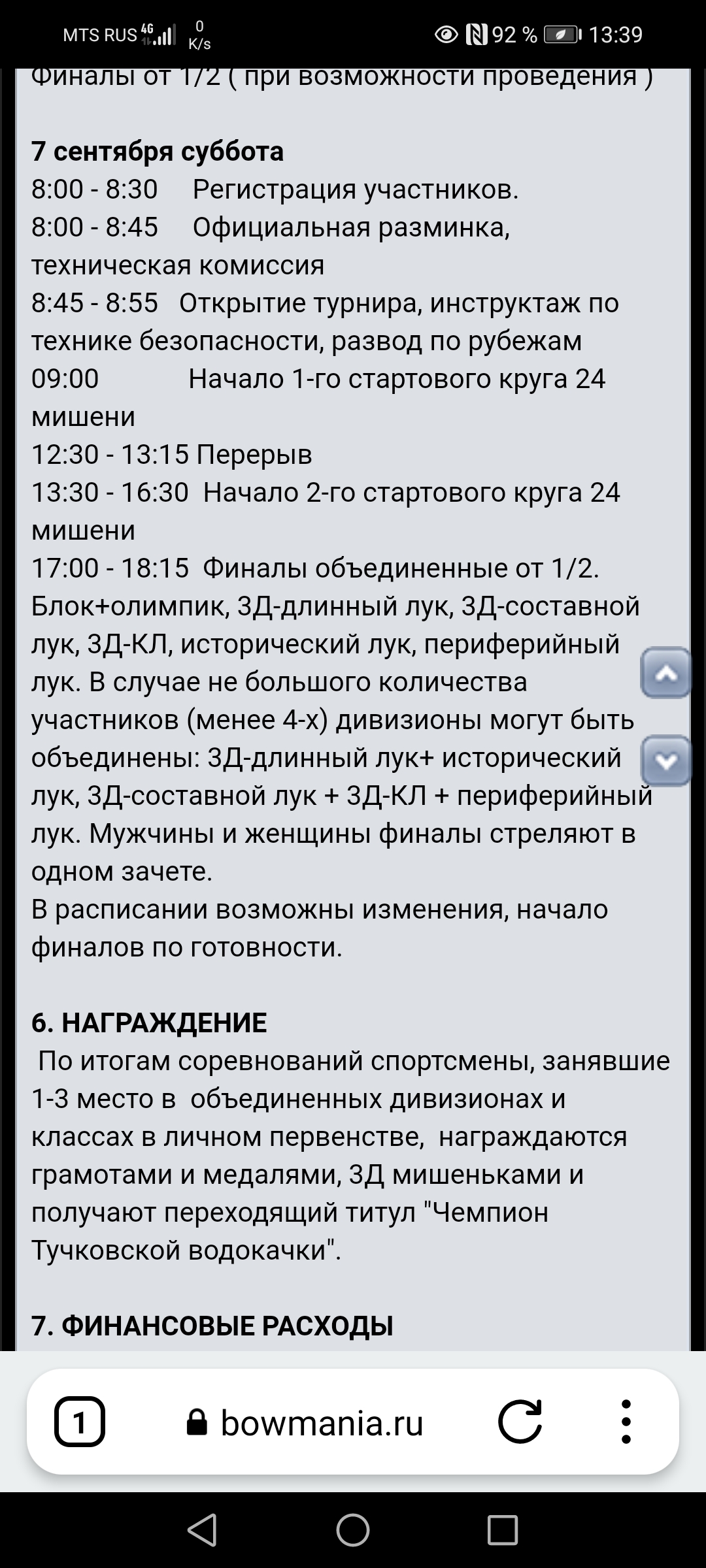This screenshot has height=1568, width=706.
Task: Go back with the system back button
Action: pyautogui.click(x=202, y=1529)
